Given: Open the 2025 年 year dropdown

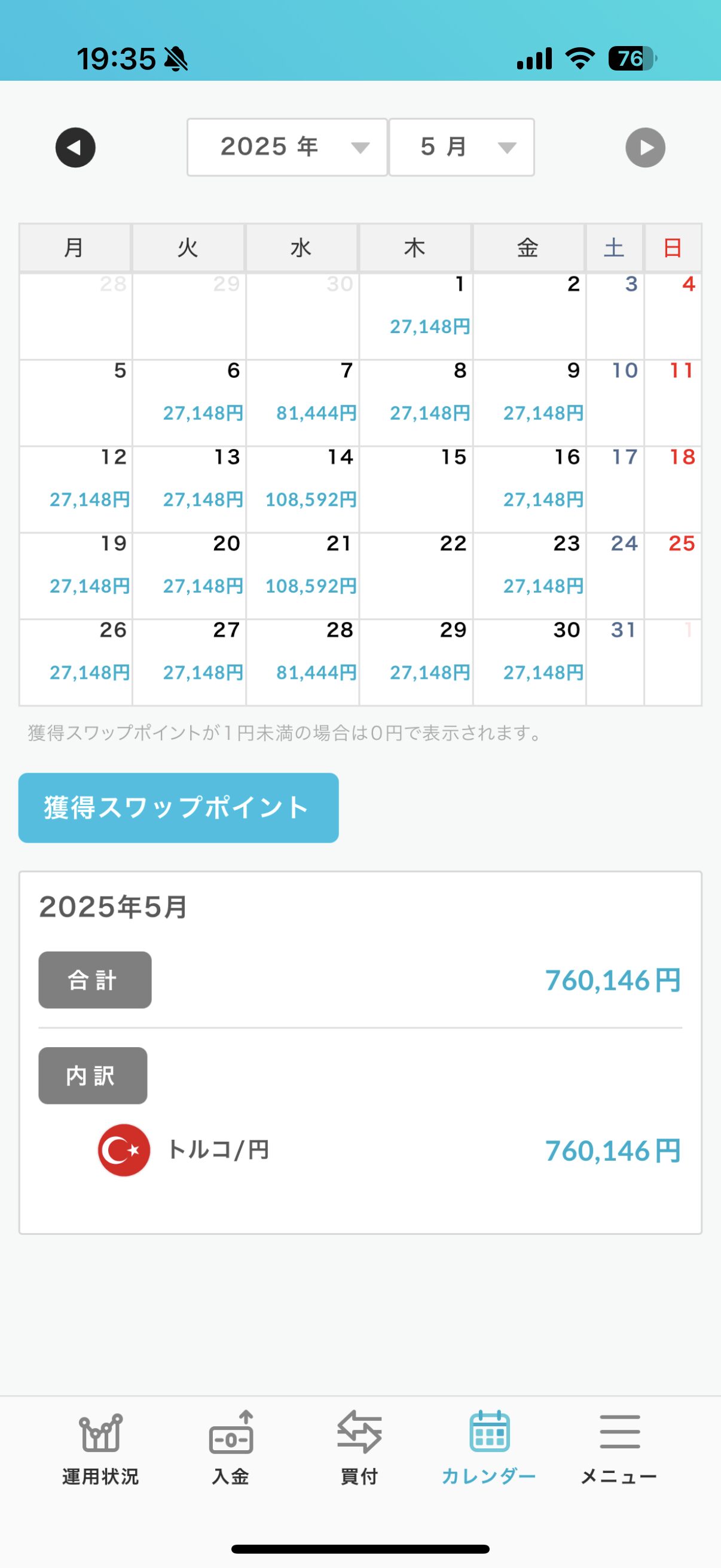Looking at the screenshot, I should (x=287, y=147).
